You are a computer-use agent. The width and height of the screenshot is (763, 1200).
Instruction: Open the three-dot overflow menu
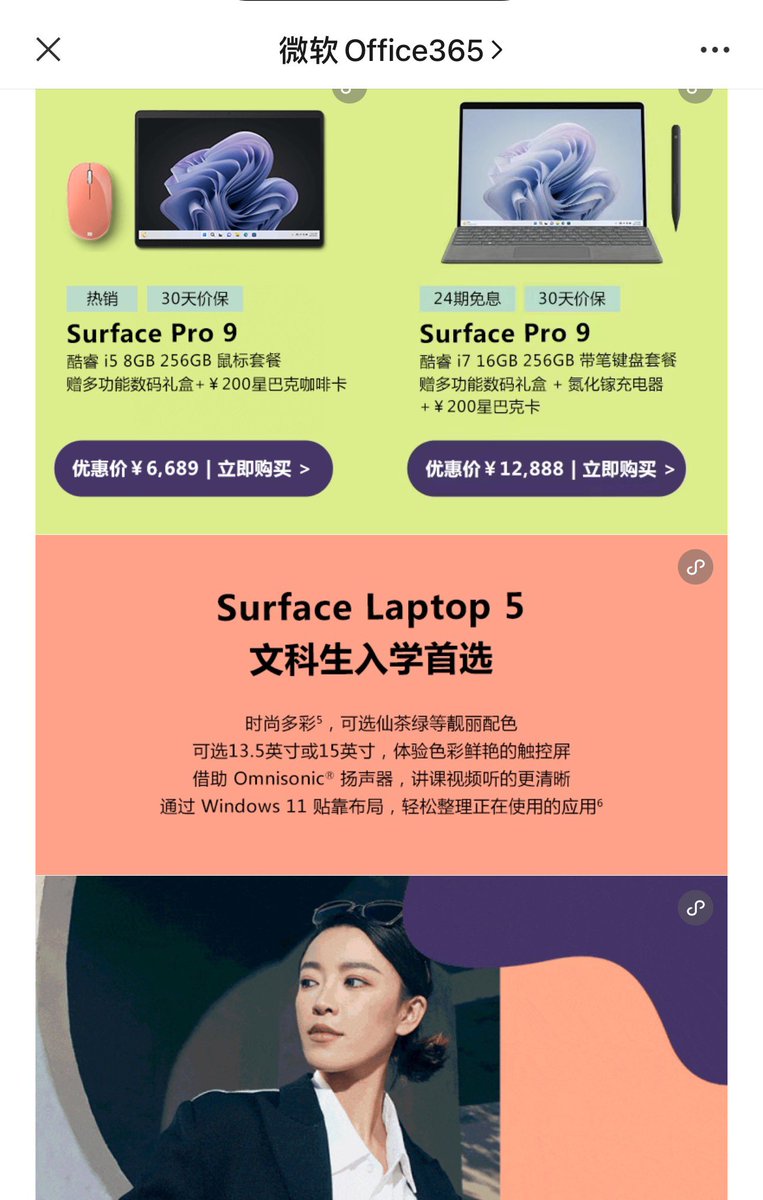(x=714, y=50)
